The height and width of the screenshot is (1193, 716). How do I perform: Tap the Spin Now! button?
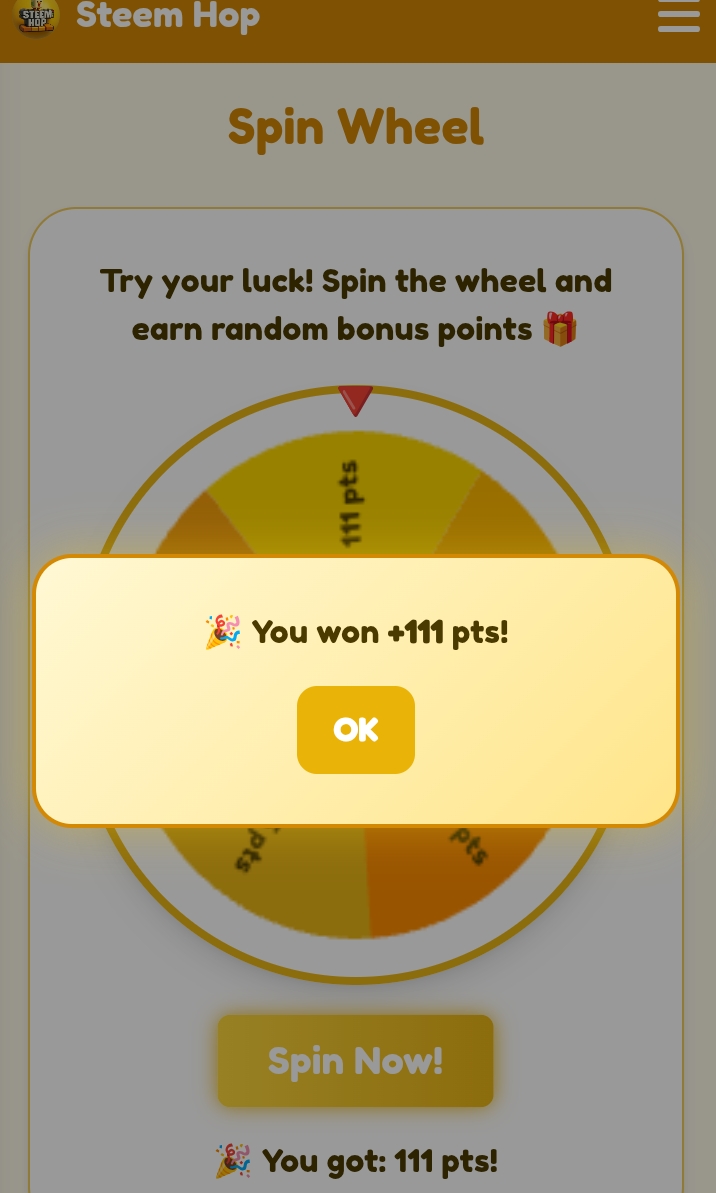(355, 1060)
